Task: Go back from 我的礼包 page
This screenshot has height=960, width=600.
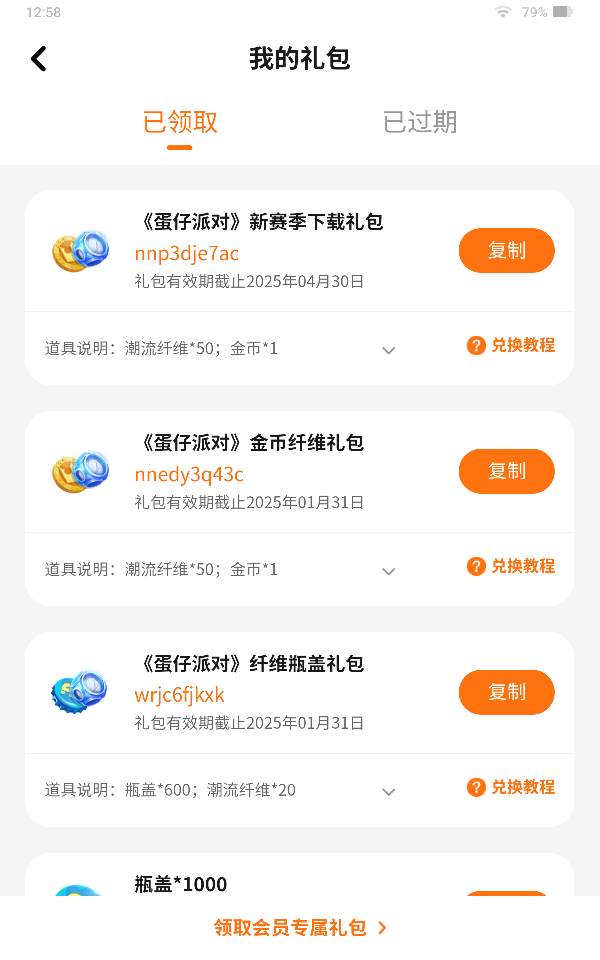Action: [39, 59]
